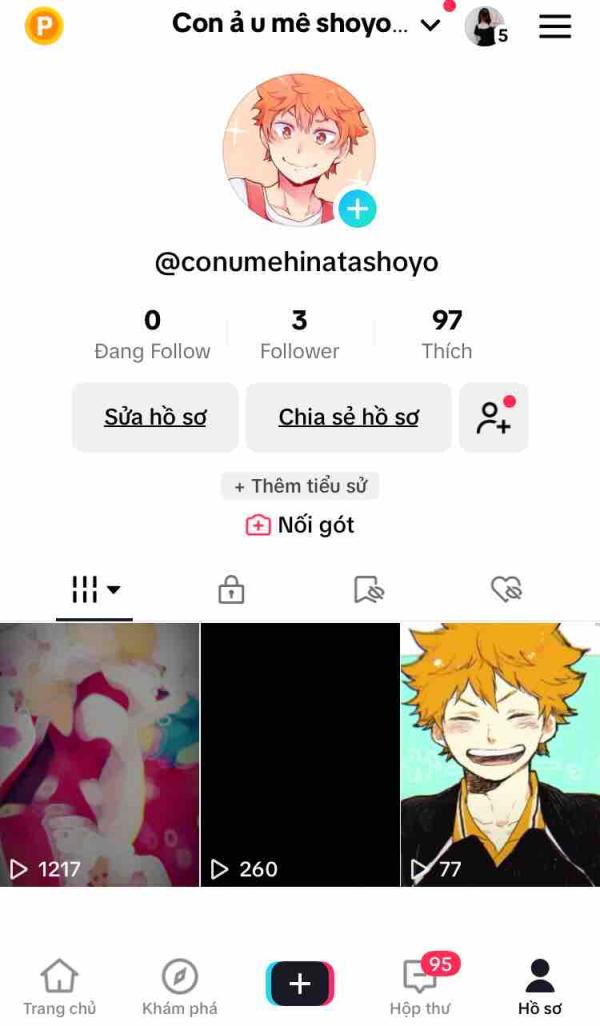This screenshot has height=1026, width=600.
Task: Open the hamburger menu
Action: (555, 27)
